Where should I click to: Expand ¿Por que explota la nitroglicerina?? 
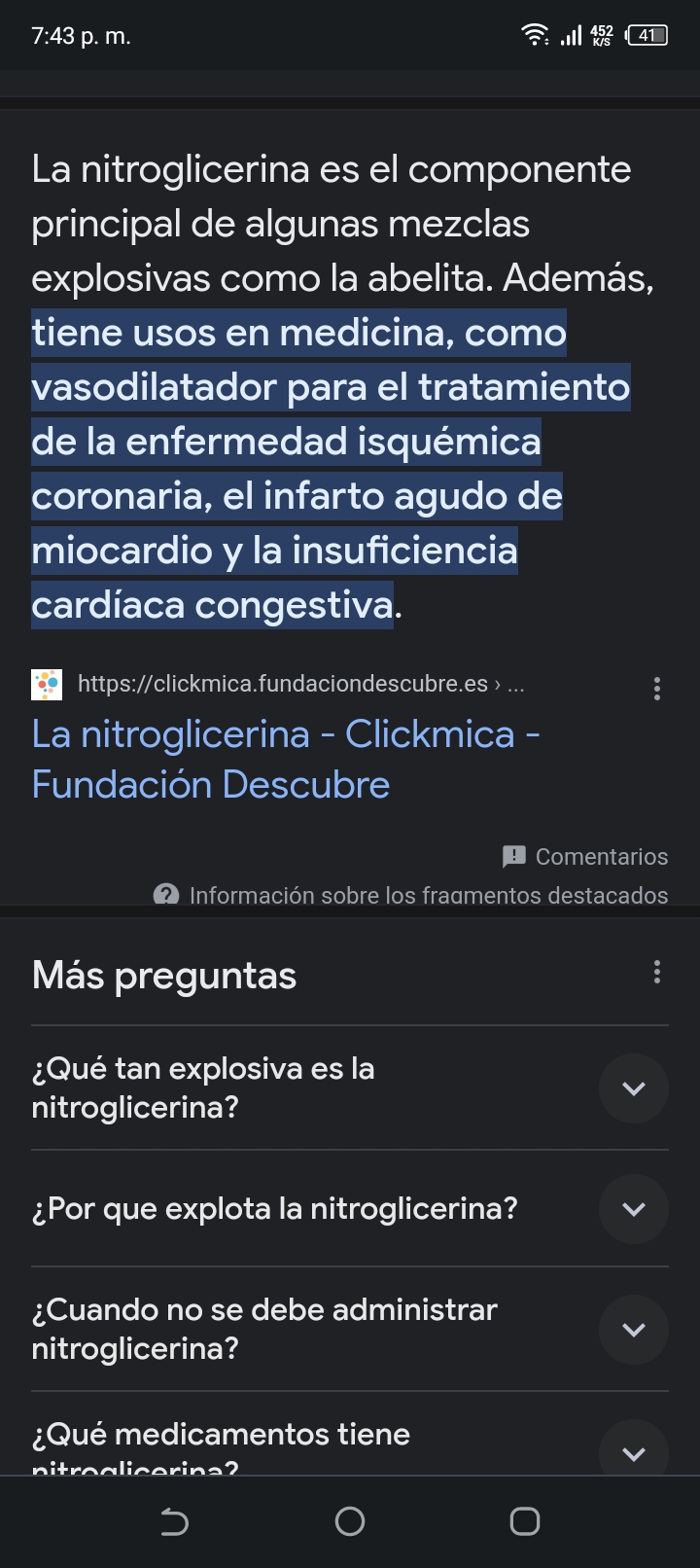[x=350, y=1208]
